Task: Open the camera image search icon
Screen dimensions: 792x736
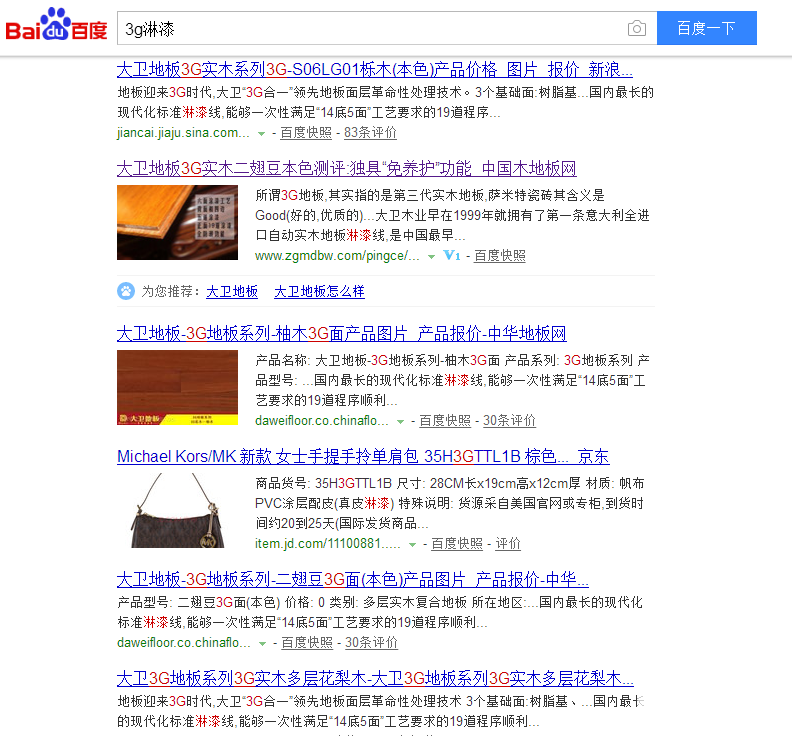Action: tap(636, 29)
